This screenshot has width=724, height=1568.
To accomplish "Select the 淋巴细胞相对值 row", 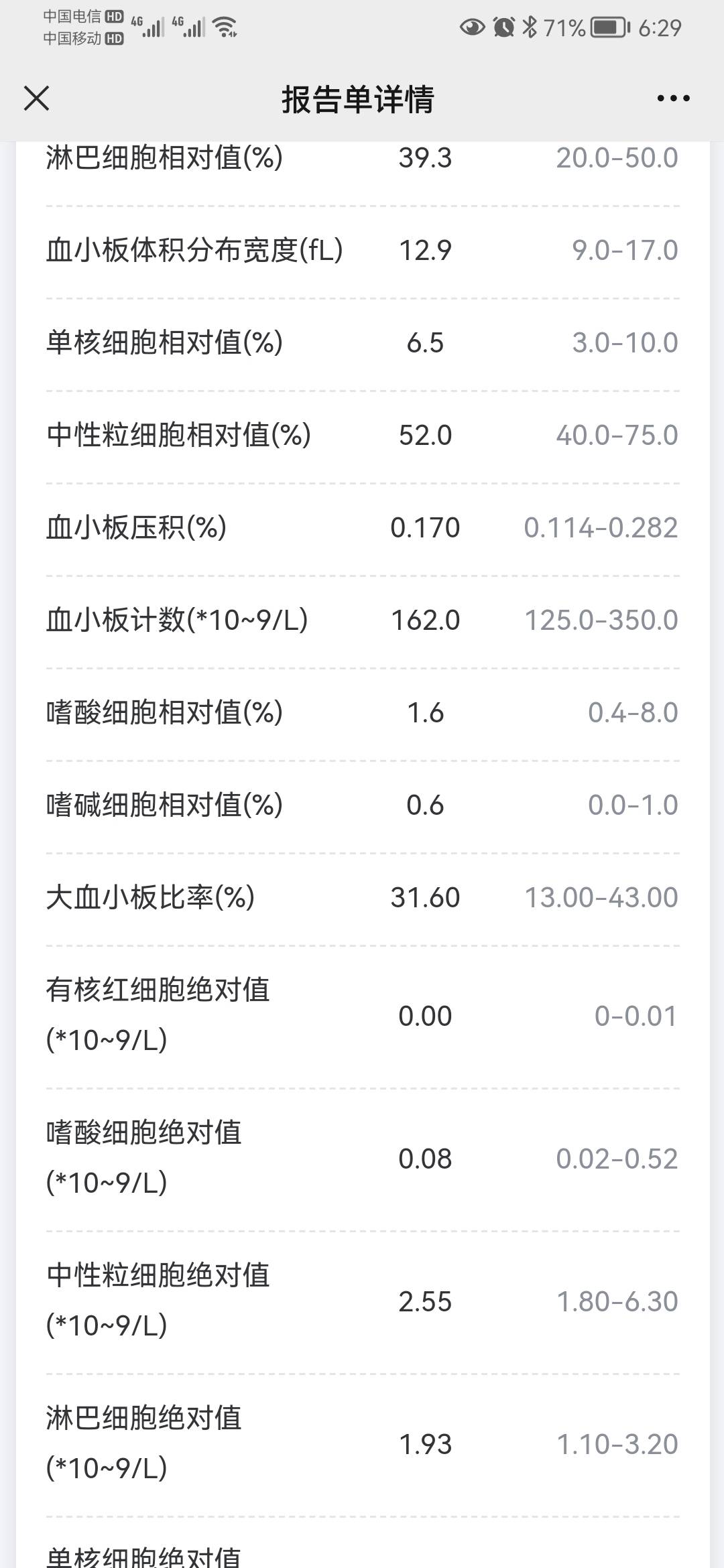I will (362, 159).
